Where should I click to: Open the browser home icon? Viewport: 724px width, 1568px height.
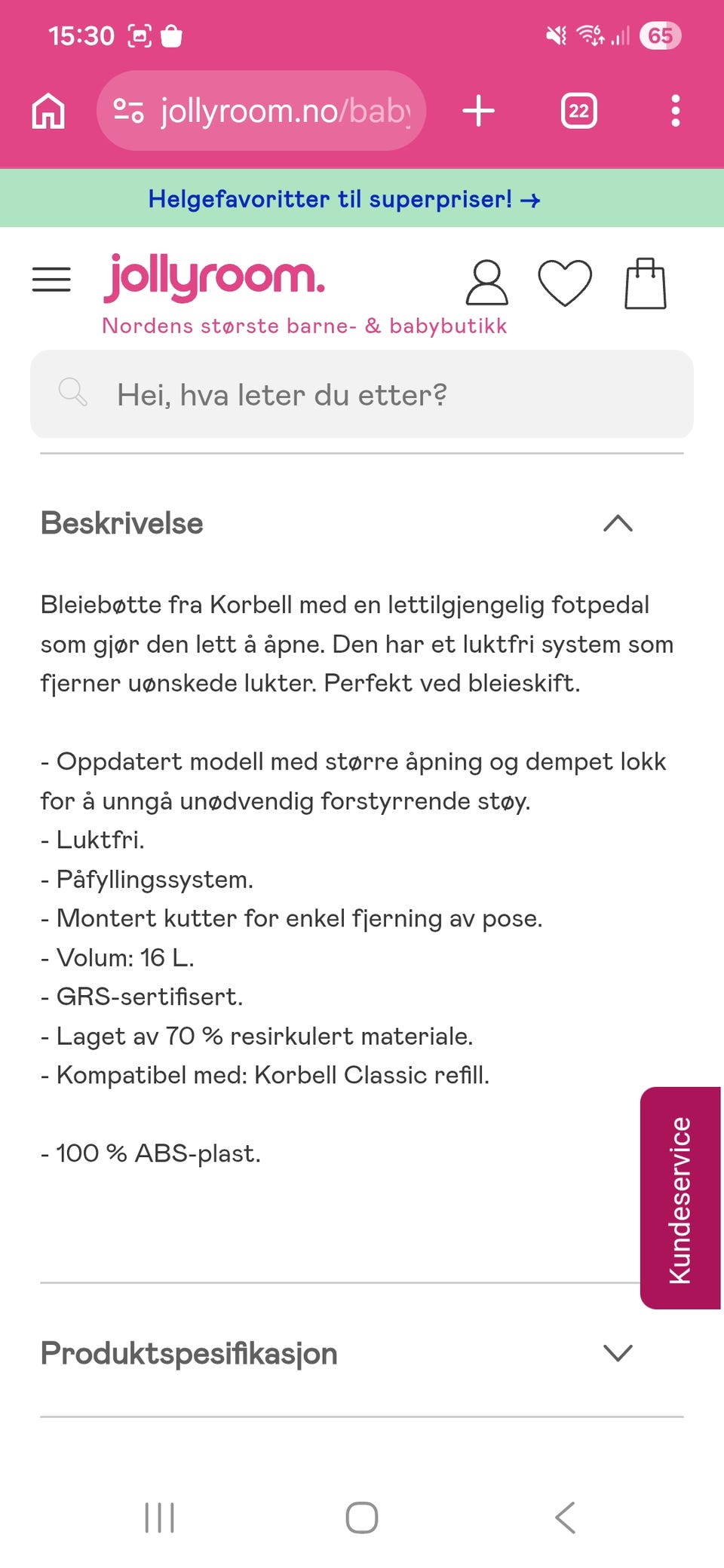[48, 111]
